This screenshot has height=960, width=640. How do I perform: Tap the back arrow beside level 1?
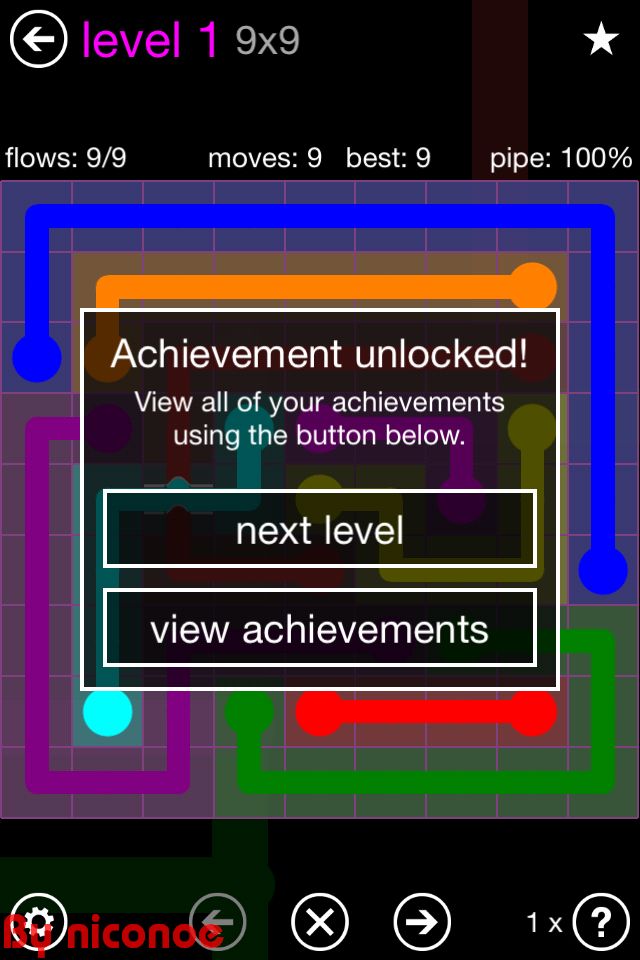[x=38, y=40]
